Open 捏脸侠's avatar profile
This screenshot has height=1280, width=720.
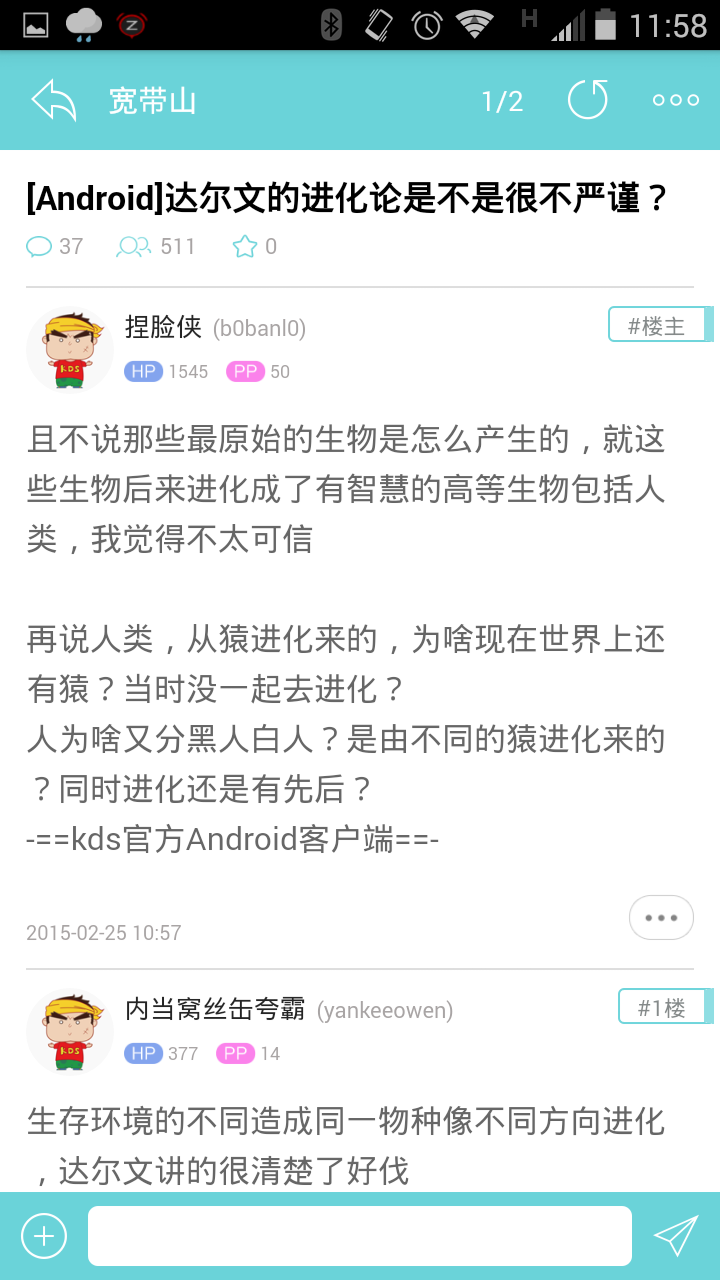(x=69, y=350)
